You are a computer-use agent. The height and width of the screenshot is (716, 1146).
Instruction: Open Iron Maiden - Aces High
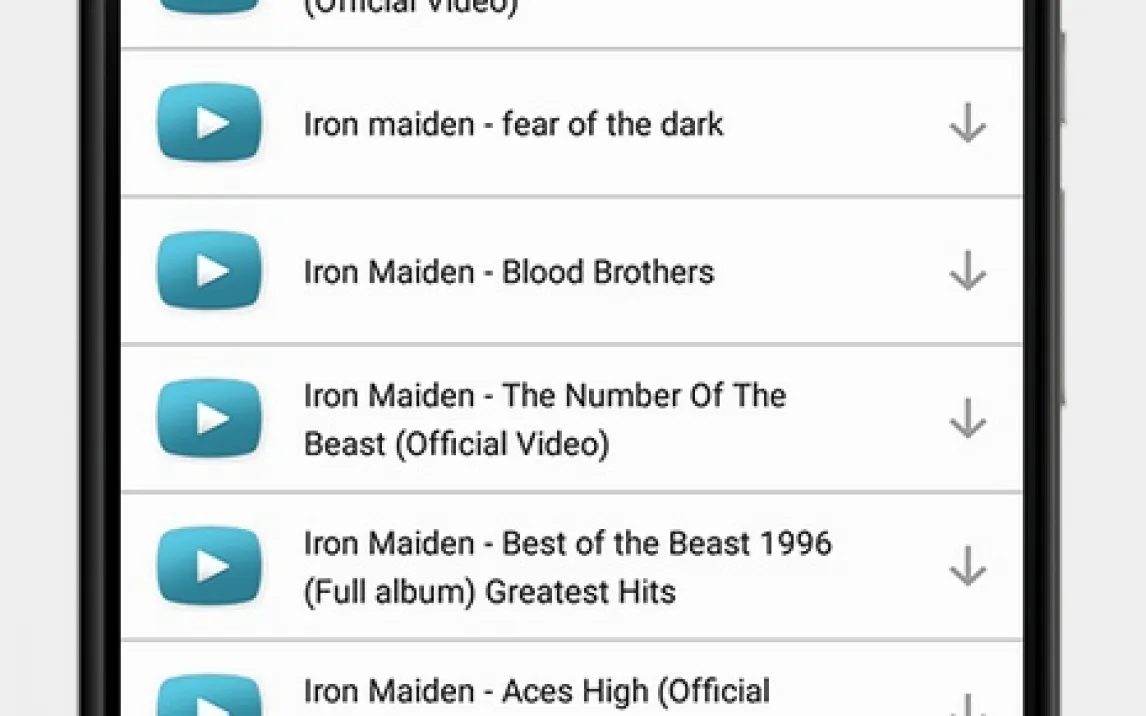(x=536, y=691)
